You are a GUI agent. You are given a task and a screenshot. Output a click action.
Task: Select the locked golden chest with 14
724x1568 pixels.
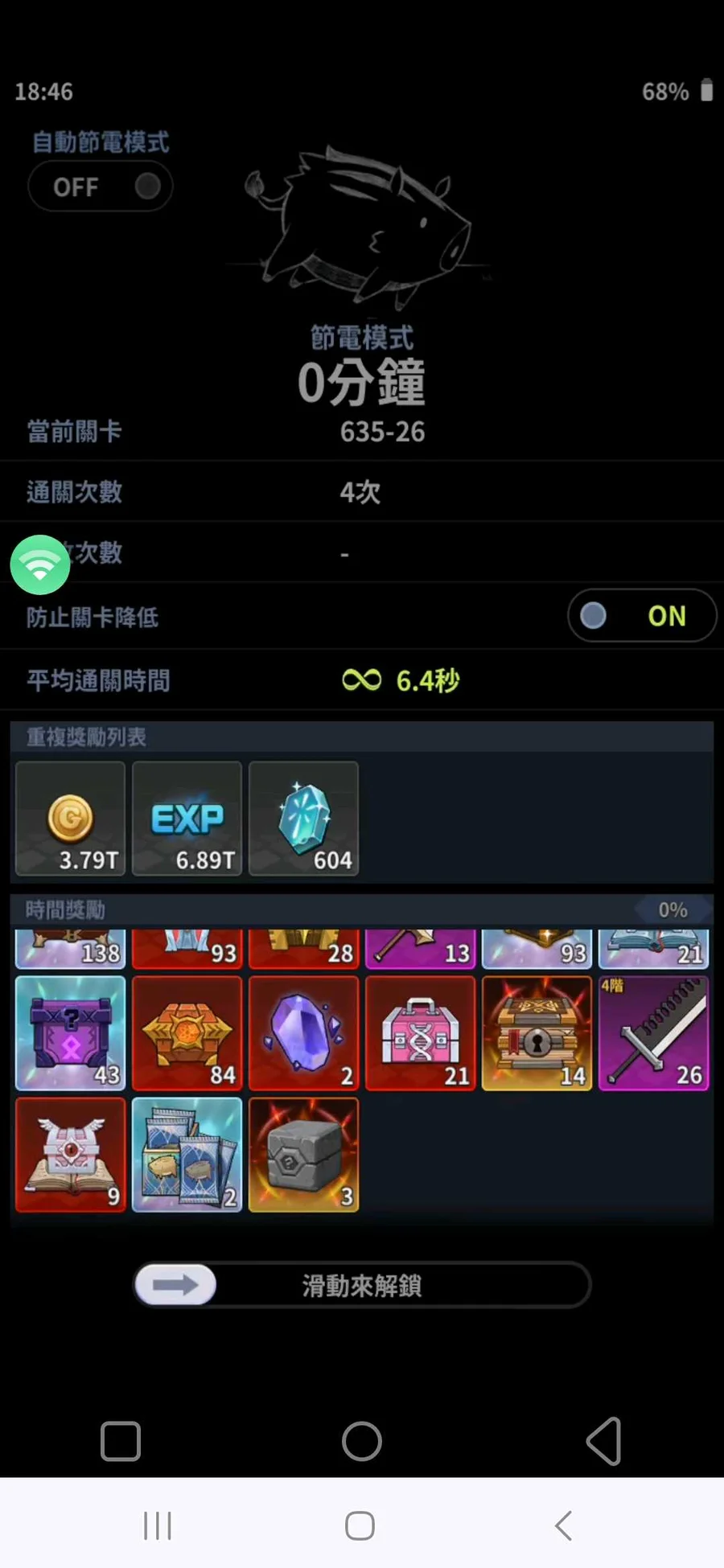[x=537, y=1033]
